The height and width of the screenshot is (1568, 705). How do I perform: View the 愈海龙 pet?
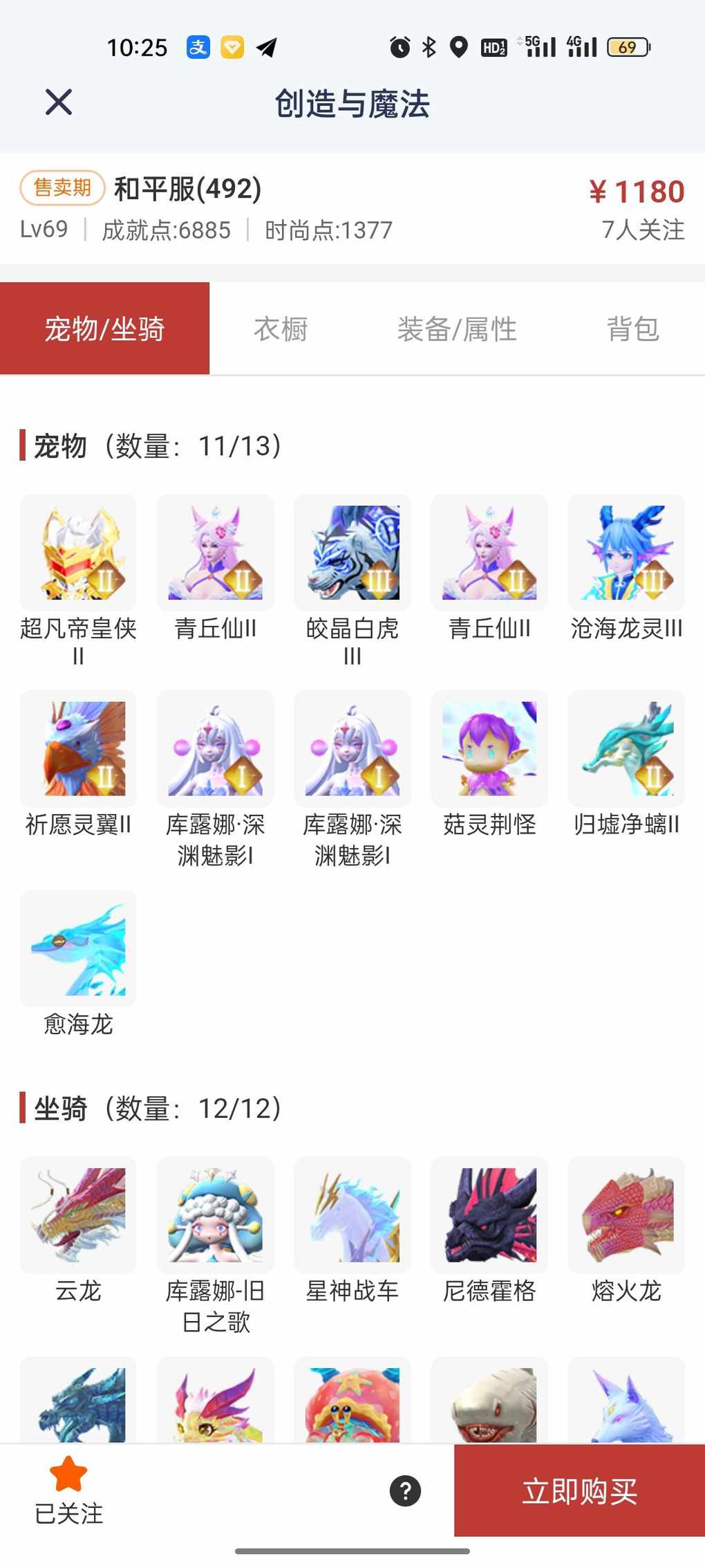point(78,948)
